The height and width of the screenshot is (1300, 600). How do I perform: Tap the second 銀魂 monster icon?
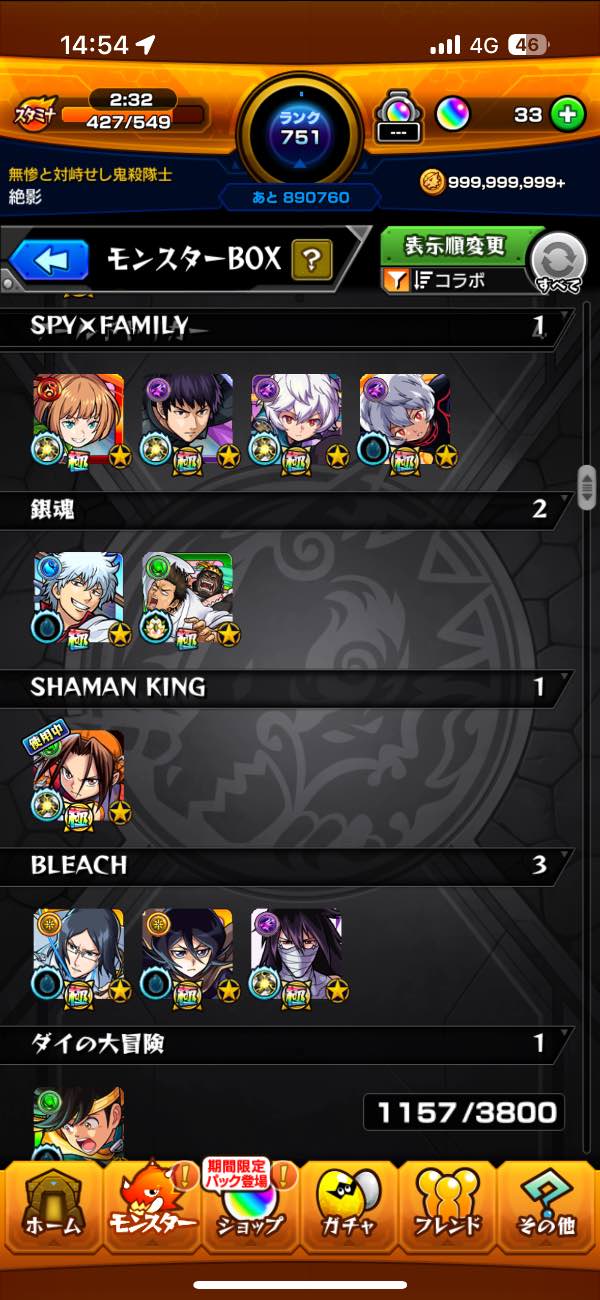pos(188,599)
